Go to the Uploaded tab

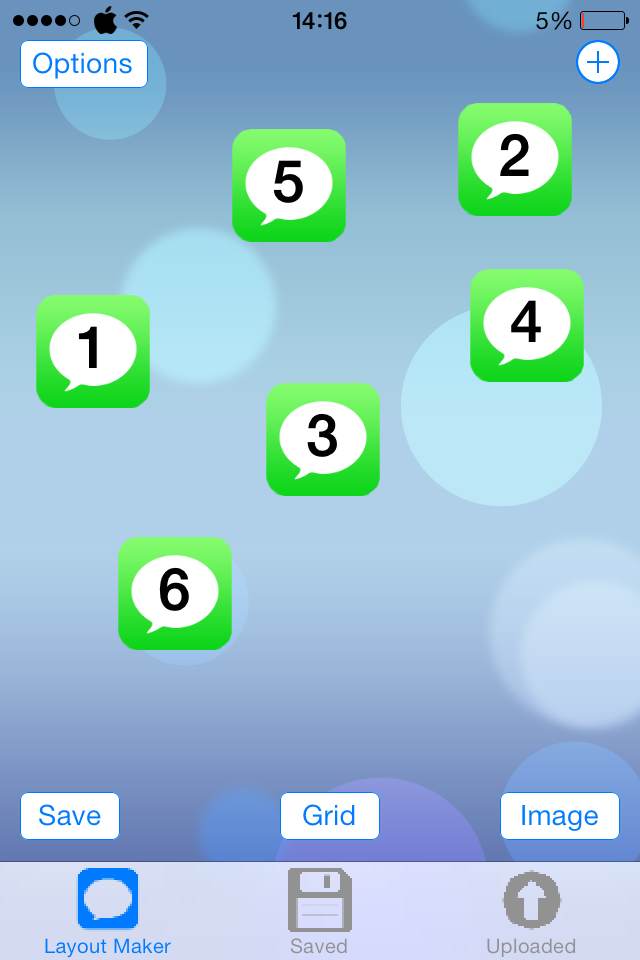coord(531,912)
